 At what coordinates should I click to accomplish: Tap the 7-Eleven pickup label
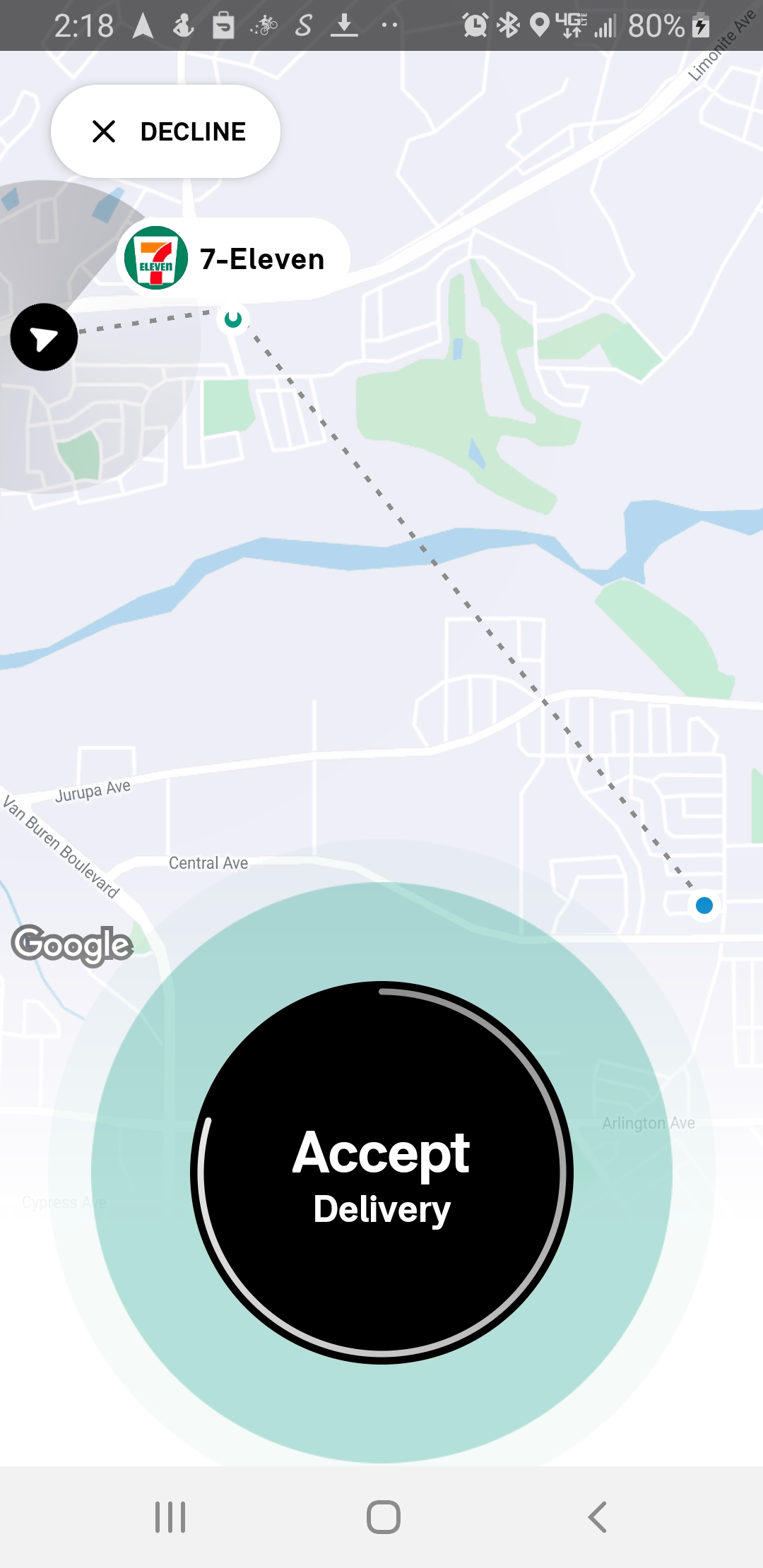click(233, 259)
